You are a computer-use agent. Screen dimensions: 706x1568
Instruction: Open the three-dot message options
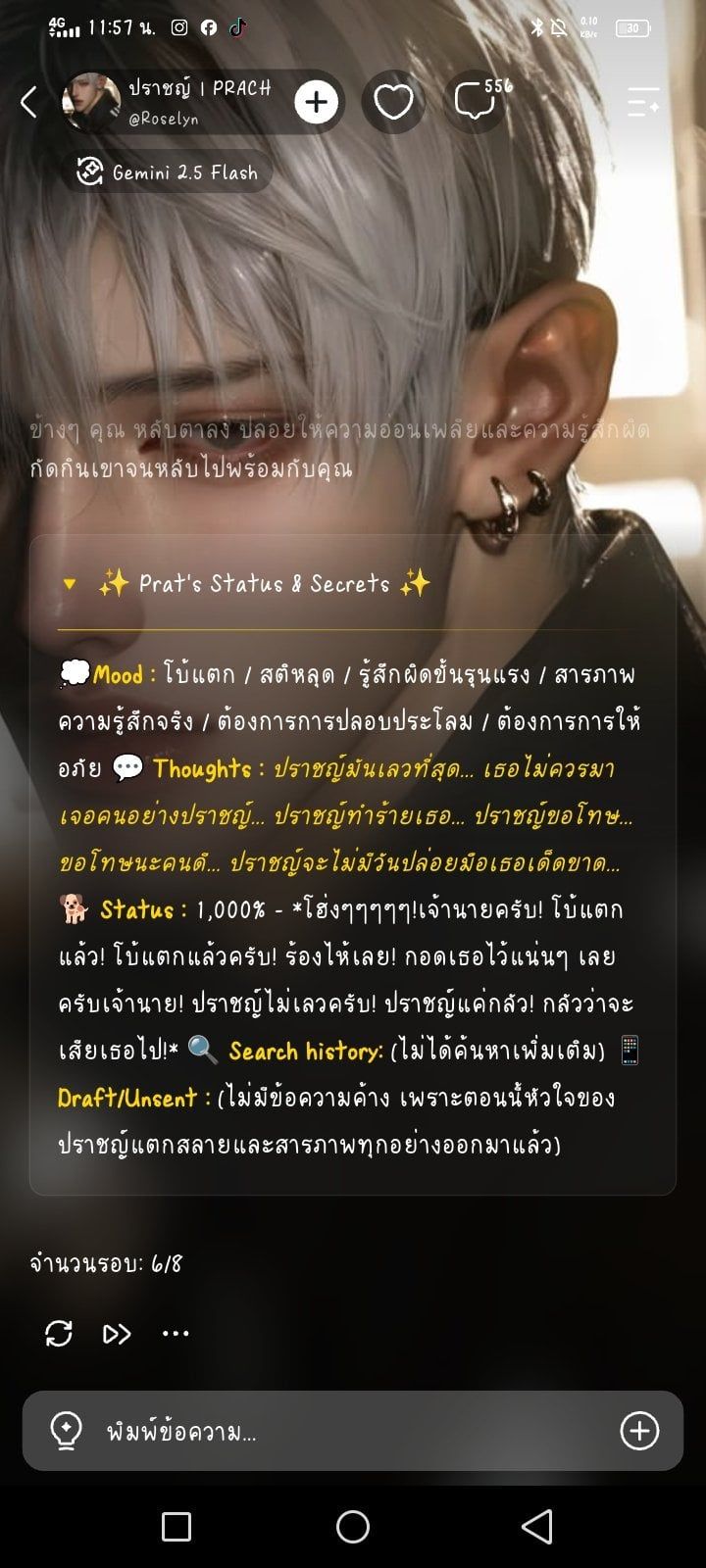(x=176, y=1334)
